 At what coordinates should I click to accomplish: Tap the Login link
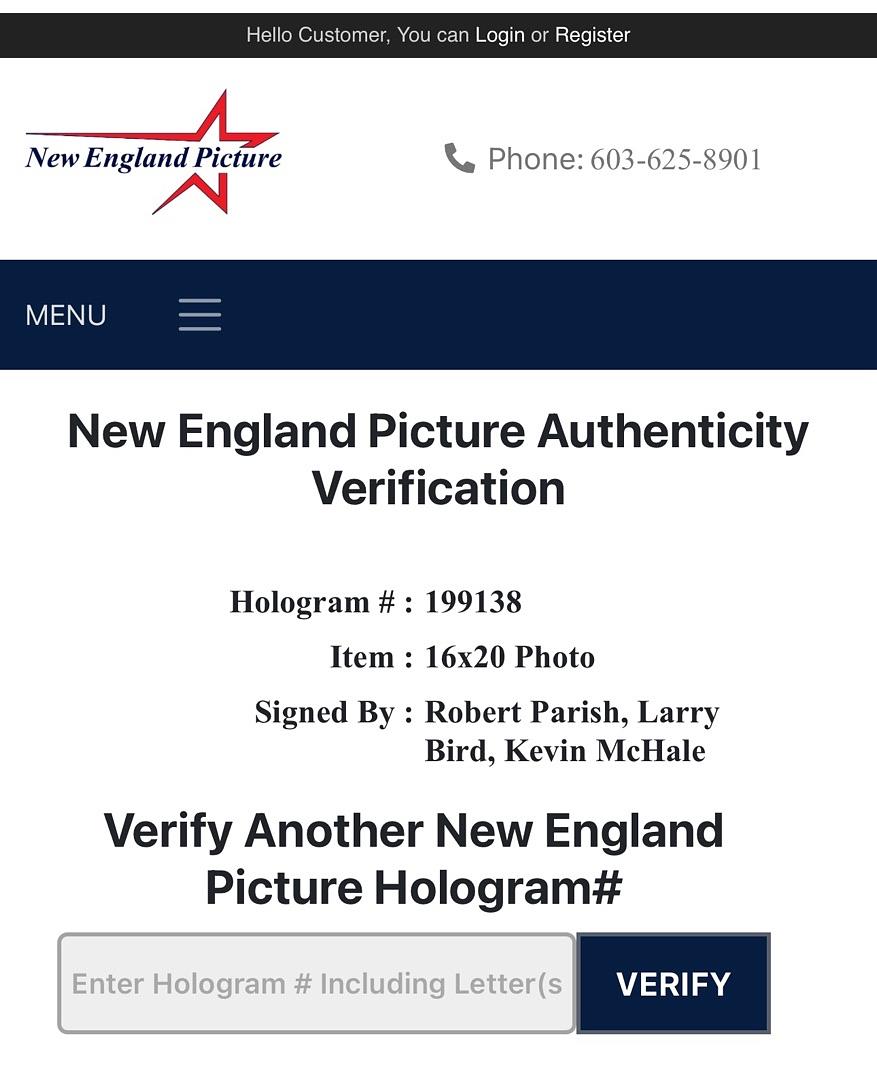(x=499, y=35)
